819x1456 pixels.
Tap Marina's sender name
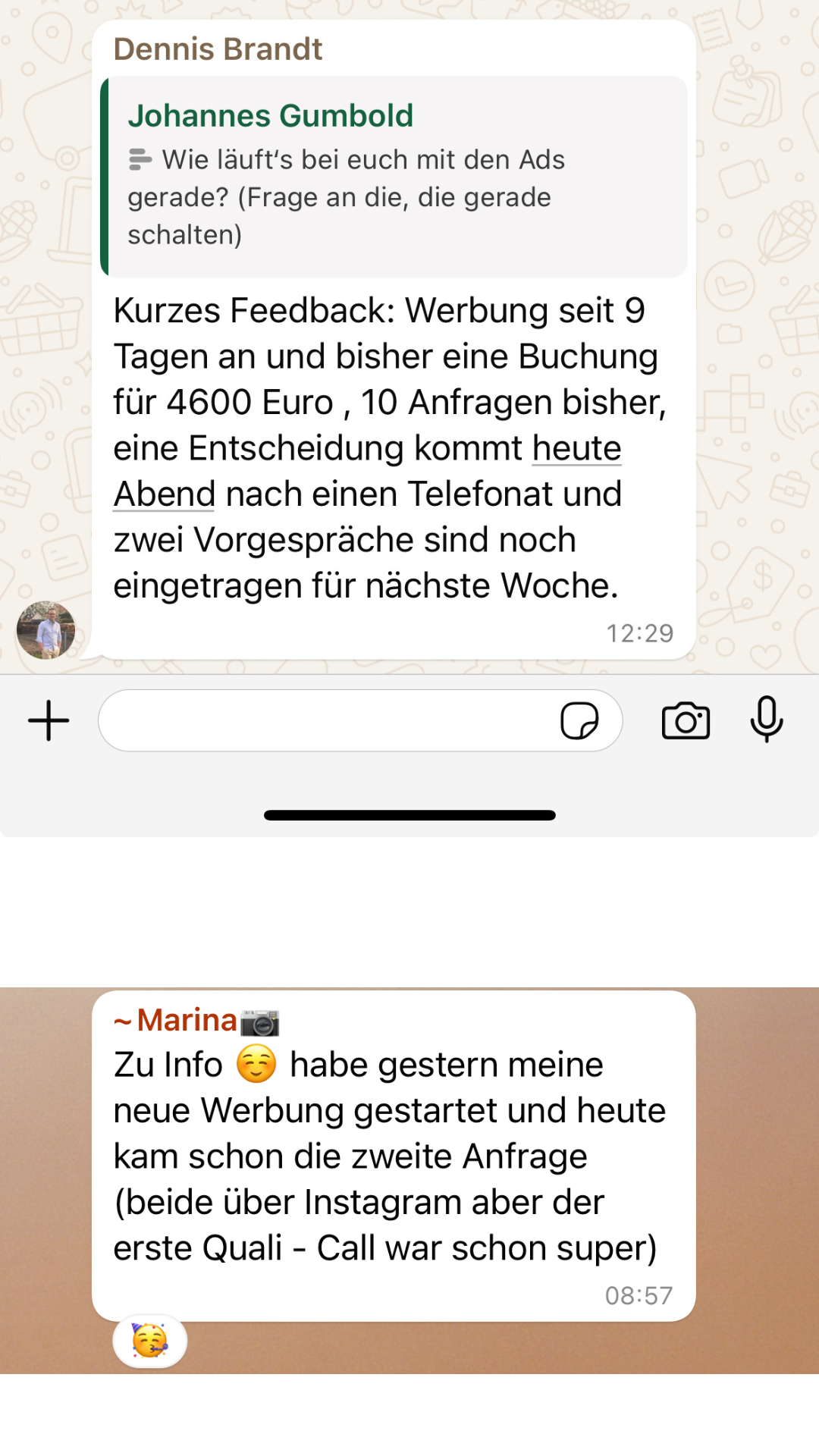(176, 1020)
